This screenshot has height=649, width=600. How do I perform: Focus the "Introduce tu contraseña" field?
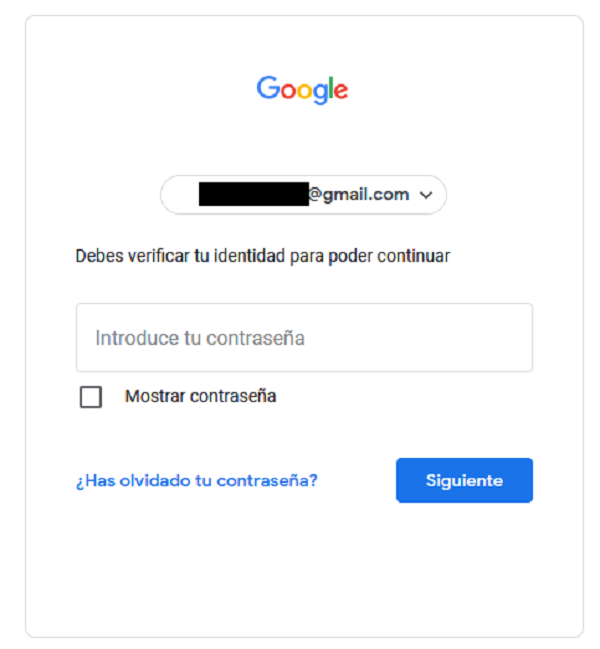[x=304, y=338]
